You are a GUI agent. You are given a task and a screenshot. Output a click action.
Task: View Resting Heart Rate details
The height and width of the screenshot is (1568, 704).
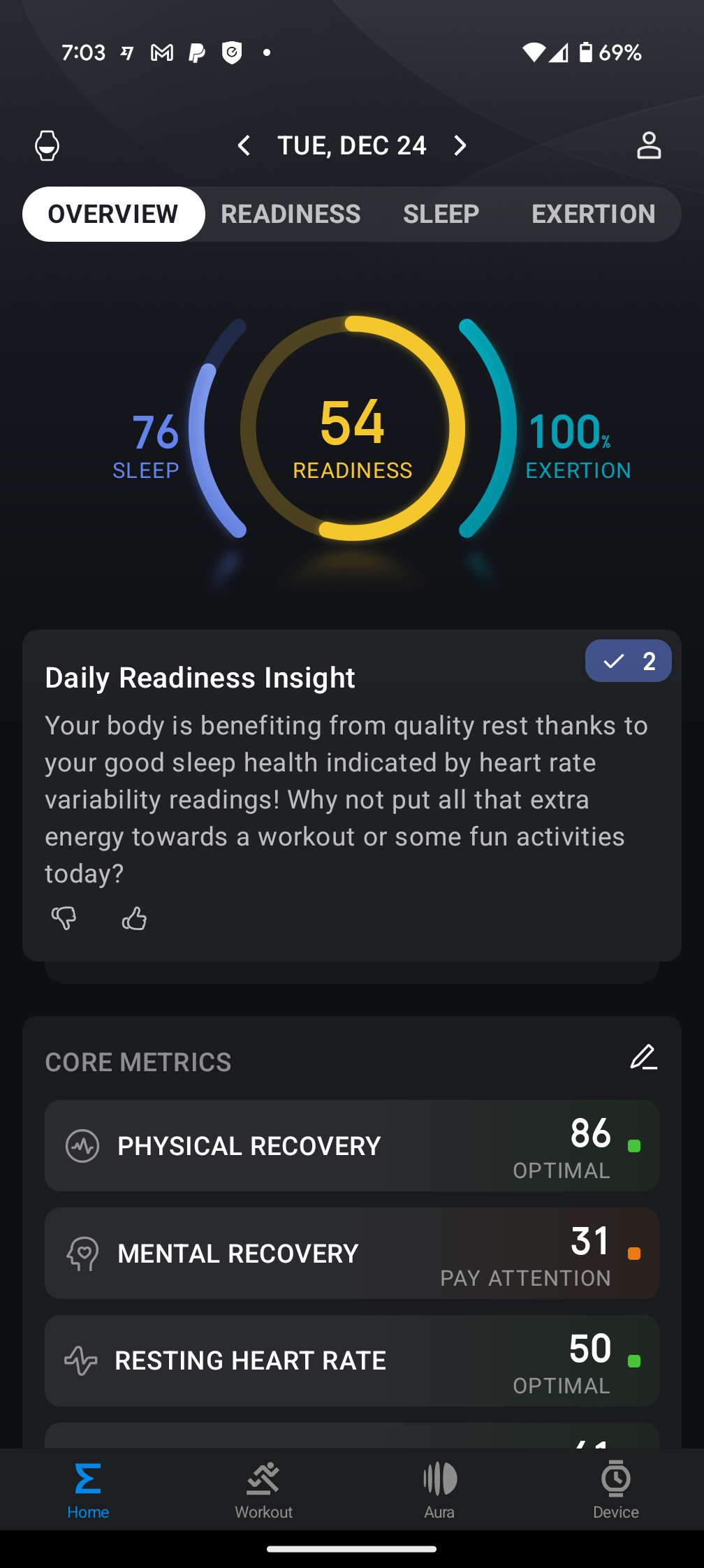(352, 1361)
